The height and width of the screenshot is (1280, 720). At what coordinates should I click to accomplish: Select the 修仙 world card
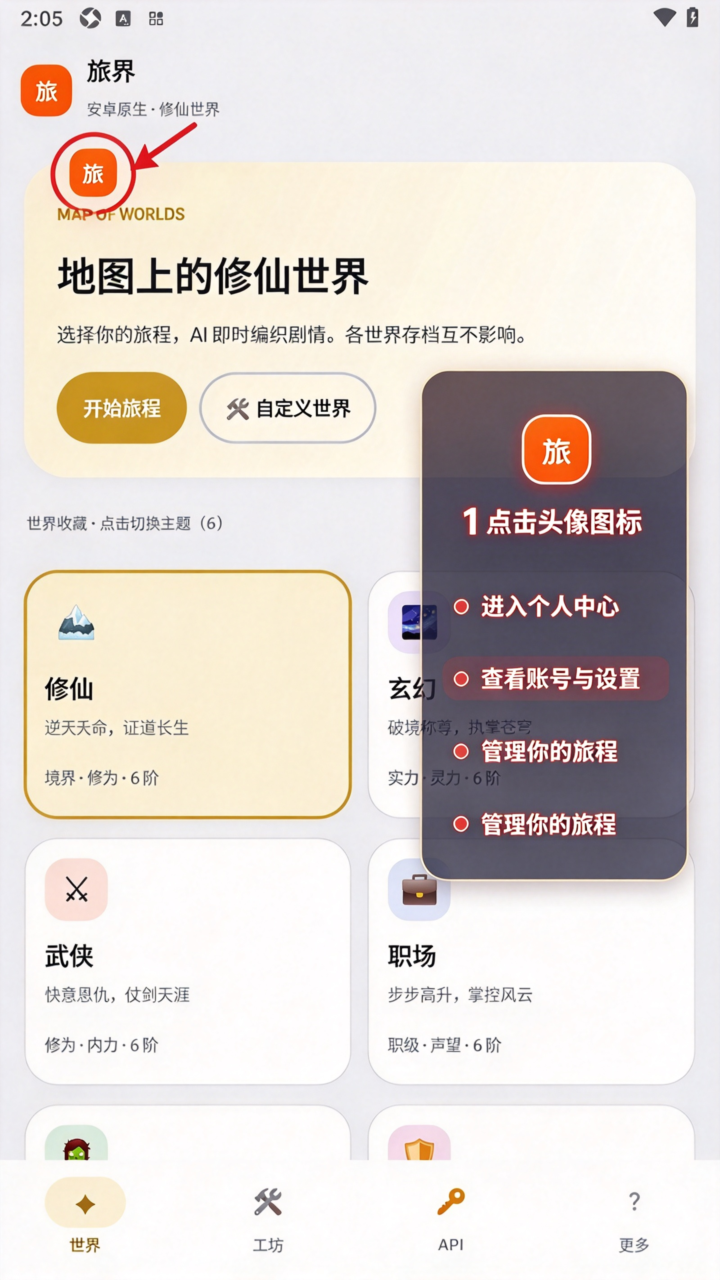tap(188, 694)
